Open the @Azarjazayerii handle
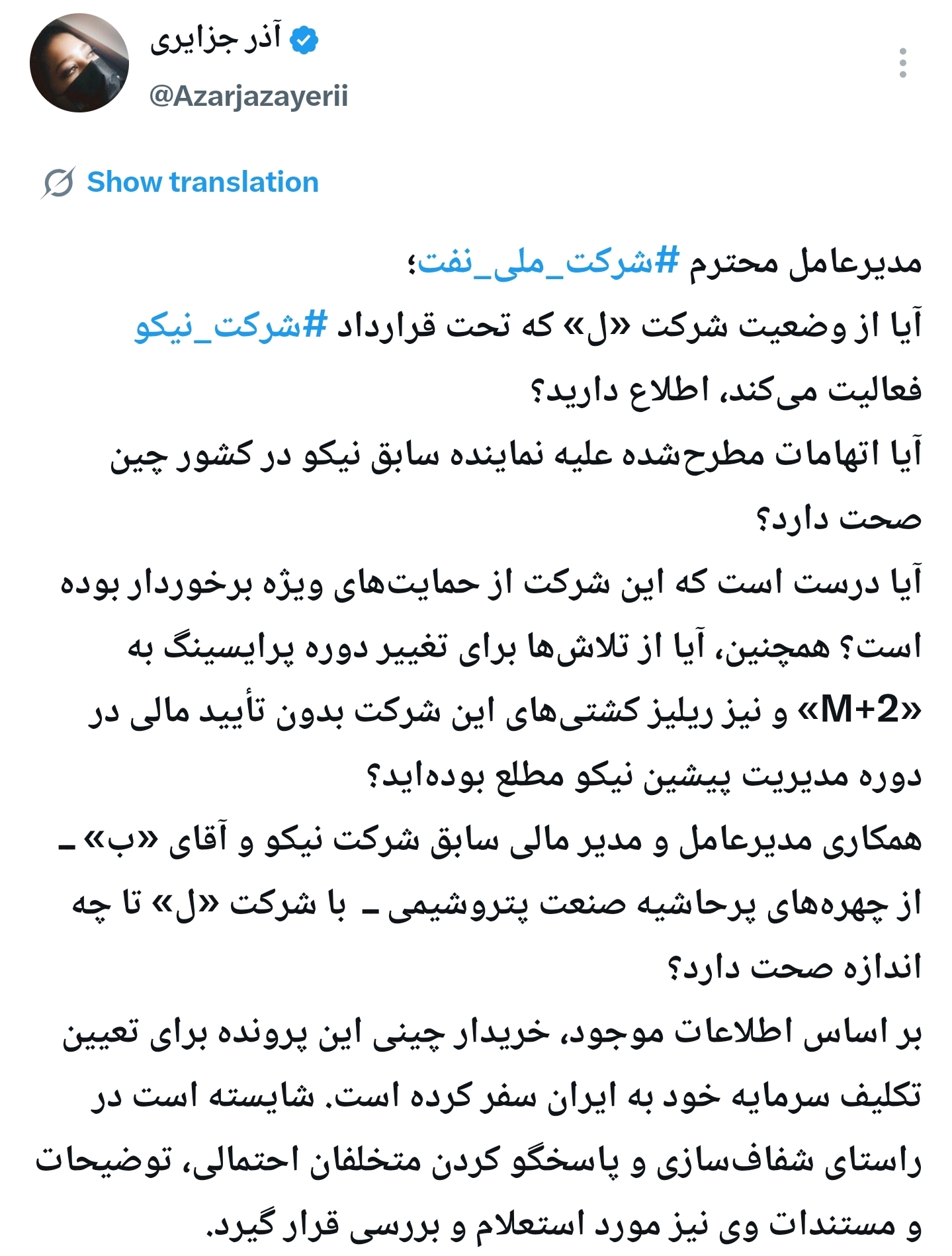Image resolution: width=952 pixels, height=1256 pixels. (x=249, y=97)
